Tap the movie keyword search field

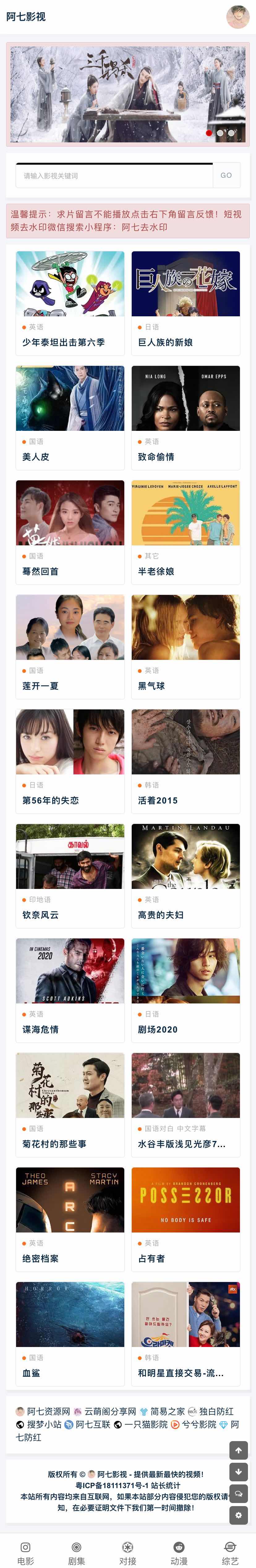click(x=114, y=176)
